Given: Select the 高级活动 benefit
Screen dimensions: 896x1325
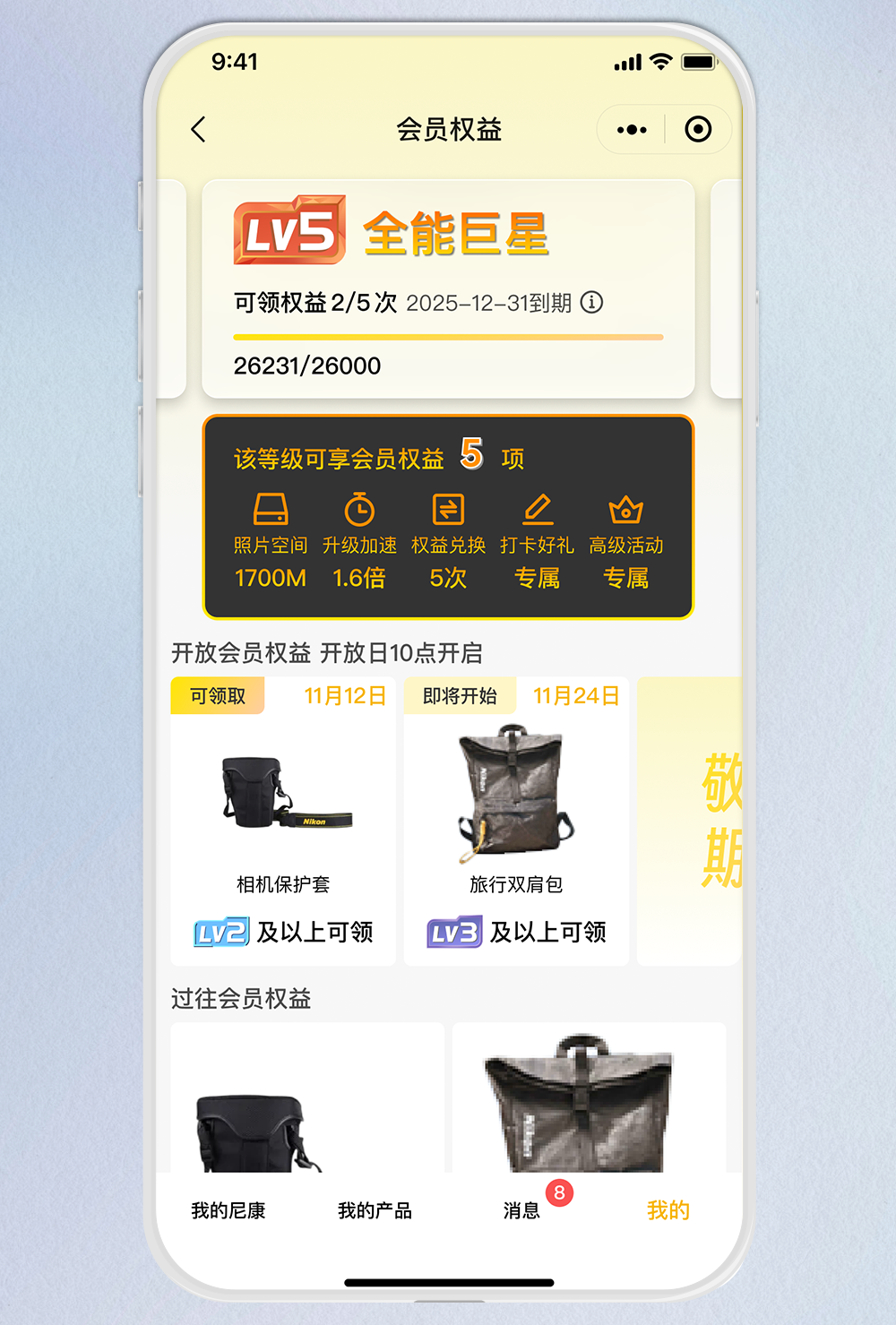Looking at the screenshot, I should (x=625, y=540).
